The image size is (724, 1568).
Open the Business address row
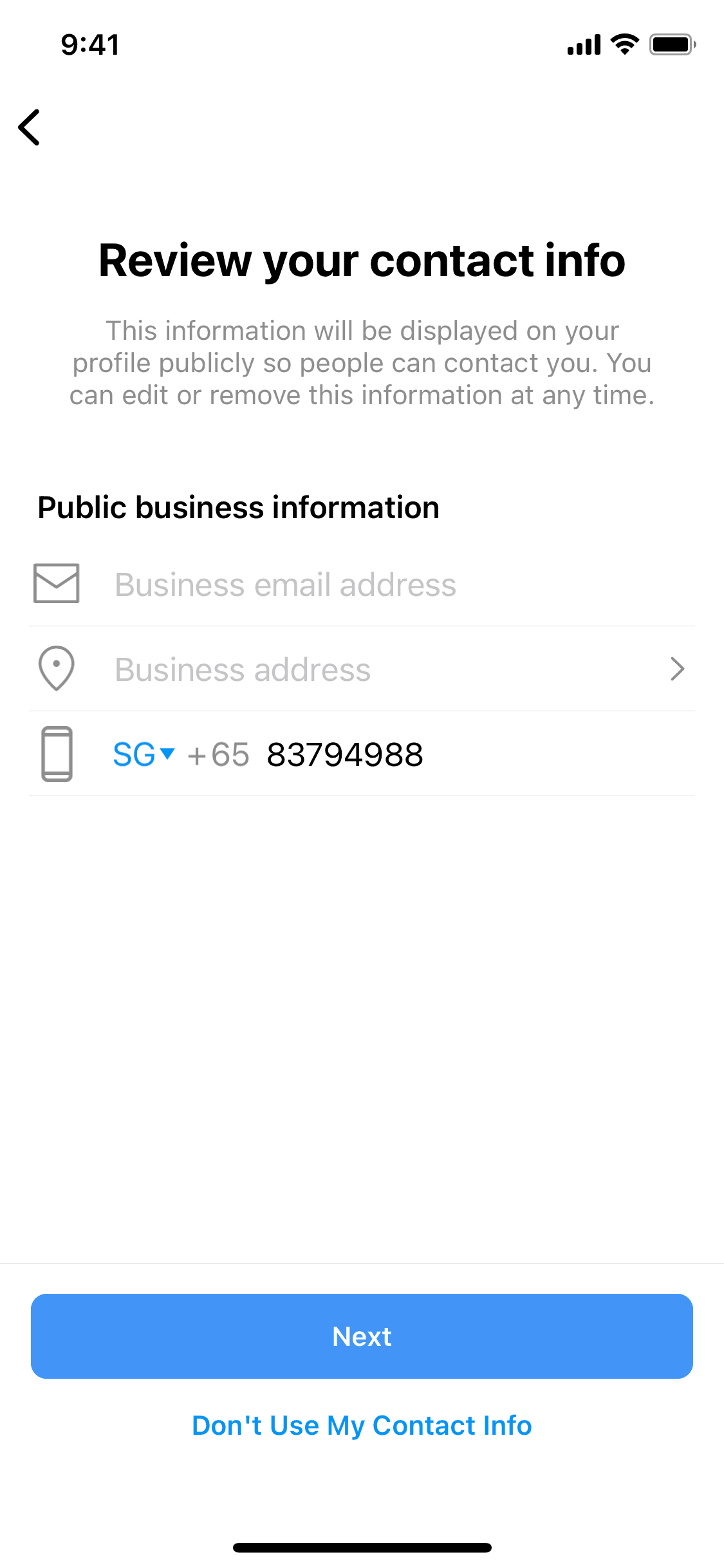(386, 669)
